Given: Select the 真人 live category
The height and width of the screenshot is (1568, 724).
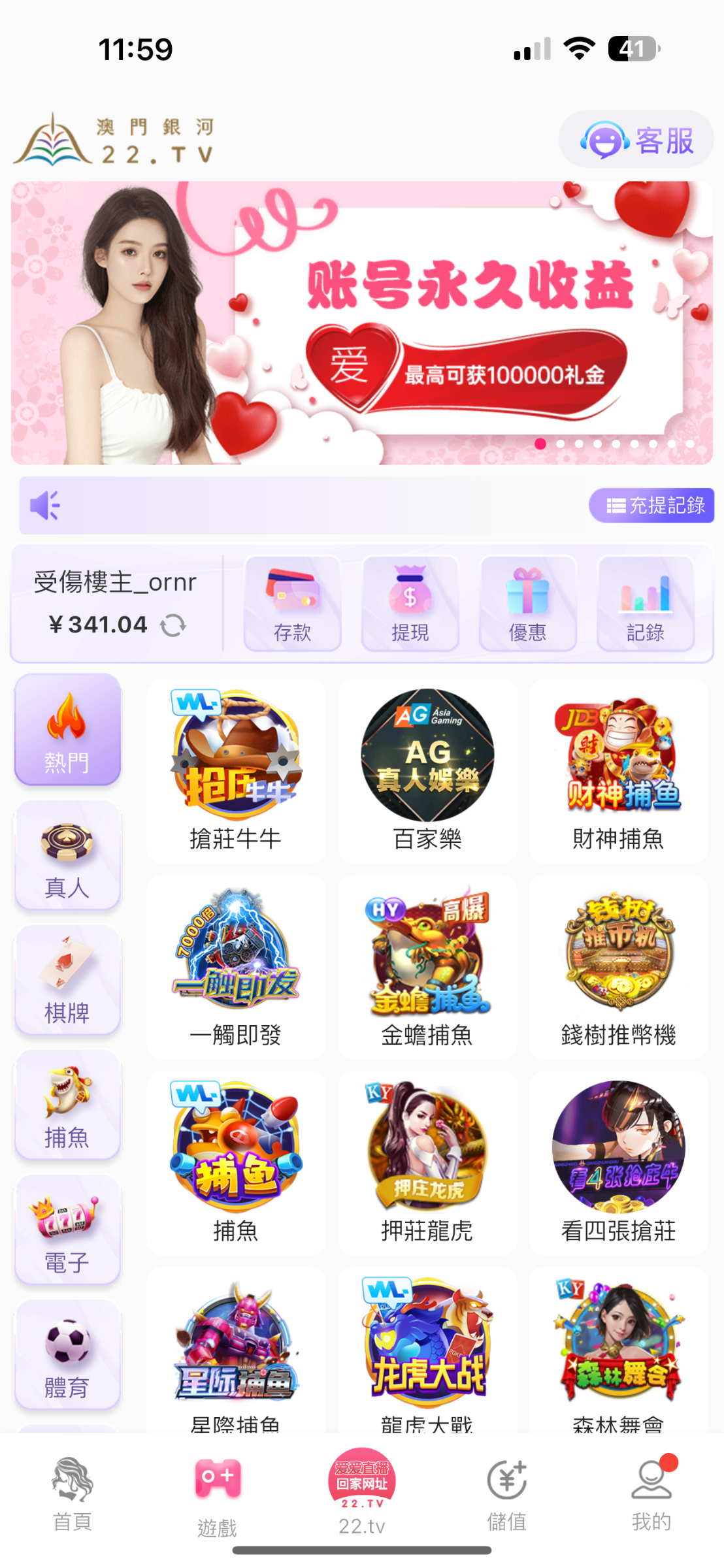Looking at the screenshot, I should 67,855.
